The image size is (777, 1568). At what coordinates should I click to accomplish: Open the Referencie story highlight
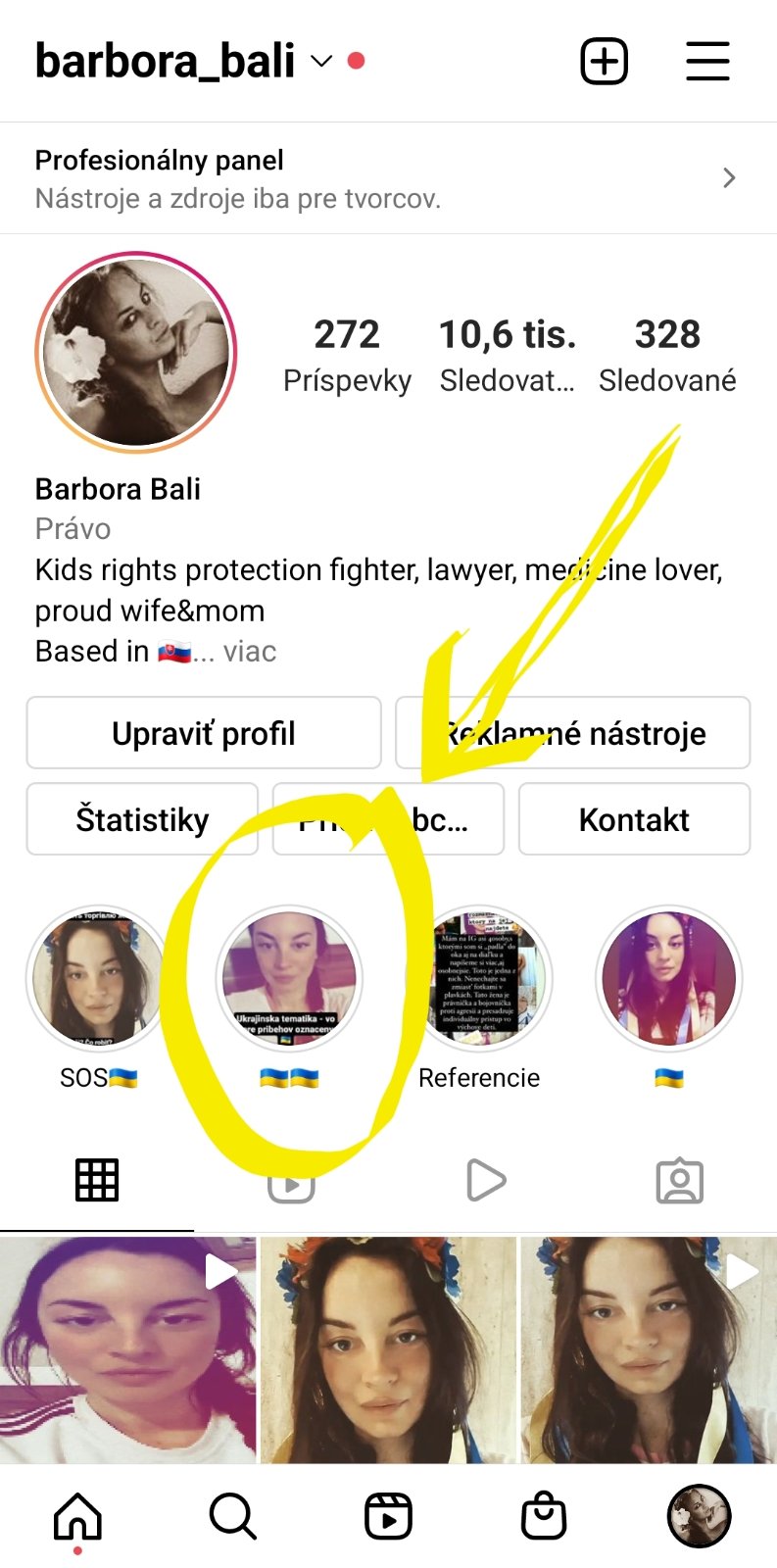(479, 979)
